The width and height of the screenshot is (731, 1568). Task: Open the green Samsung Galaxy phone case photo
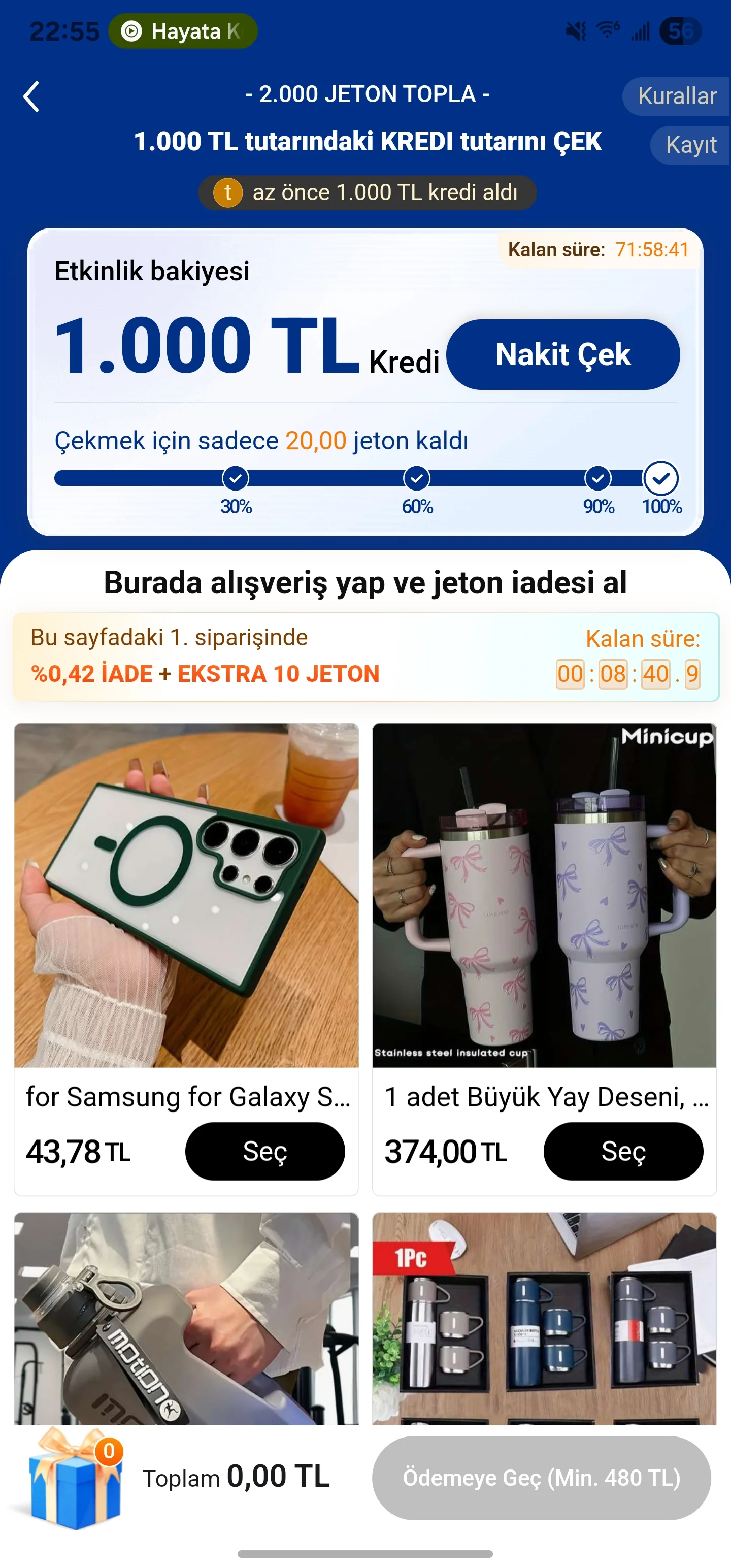tap(186, 895)
